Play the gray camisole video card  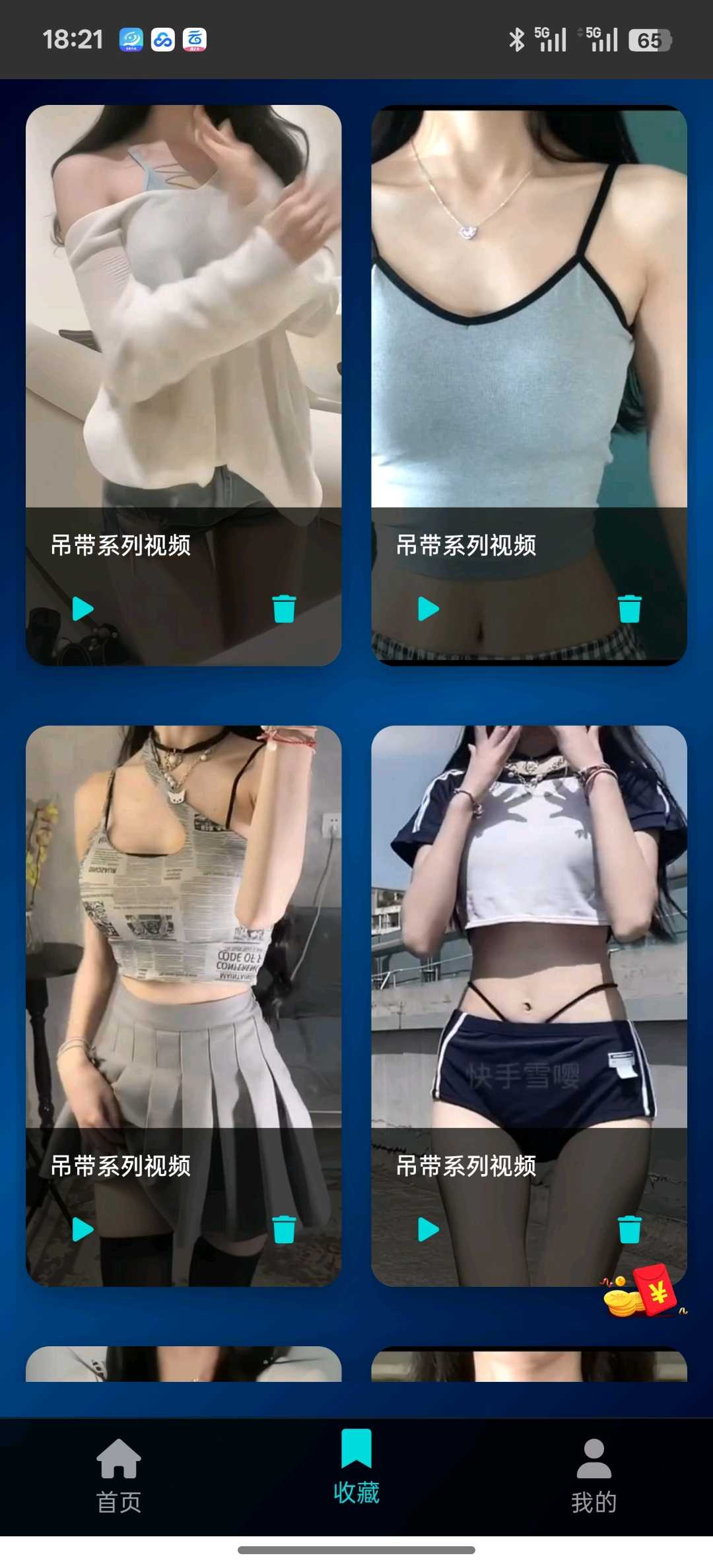click(x=428, y=608)
